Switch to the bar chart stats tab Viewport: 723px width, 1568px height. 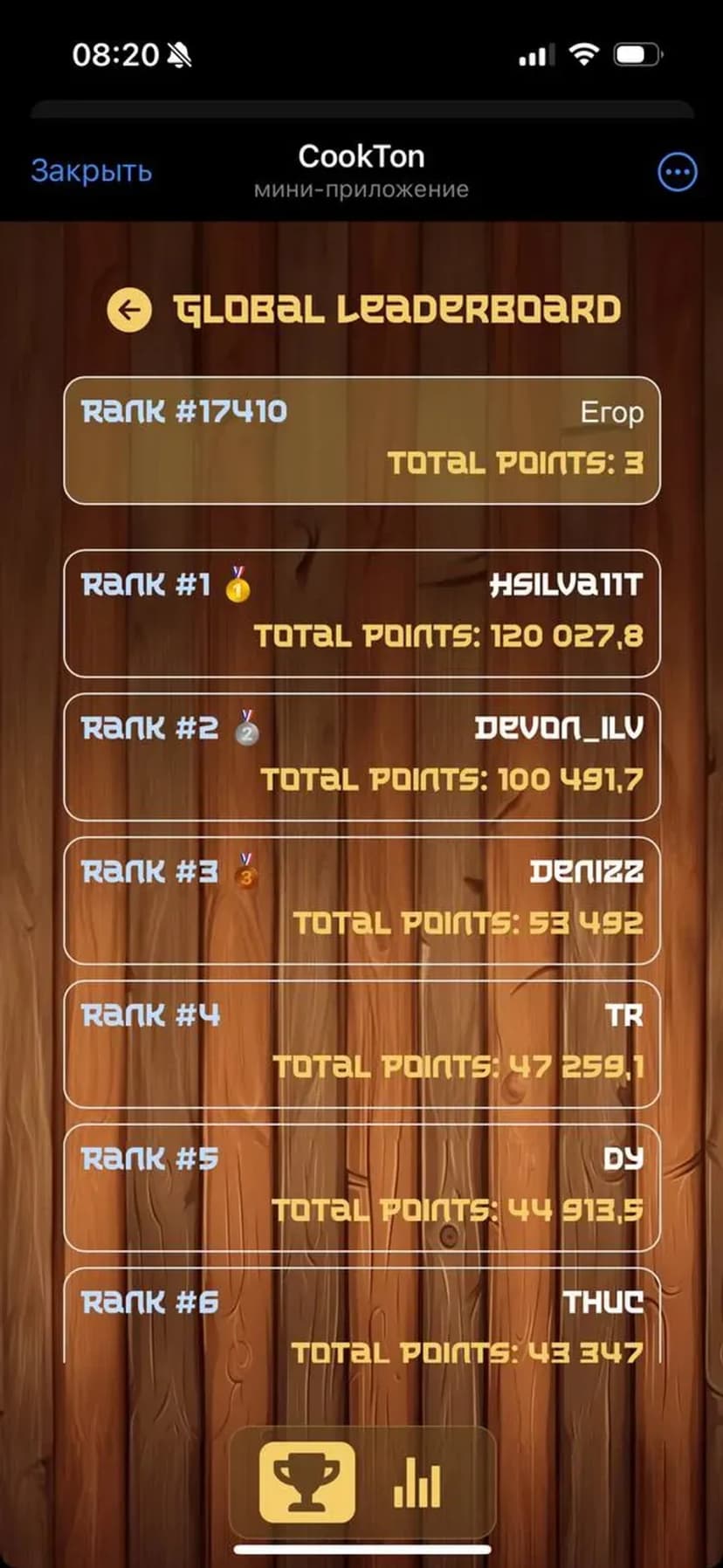point(417,1482)
